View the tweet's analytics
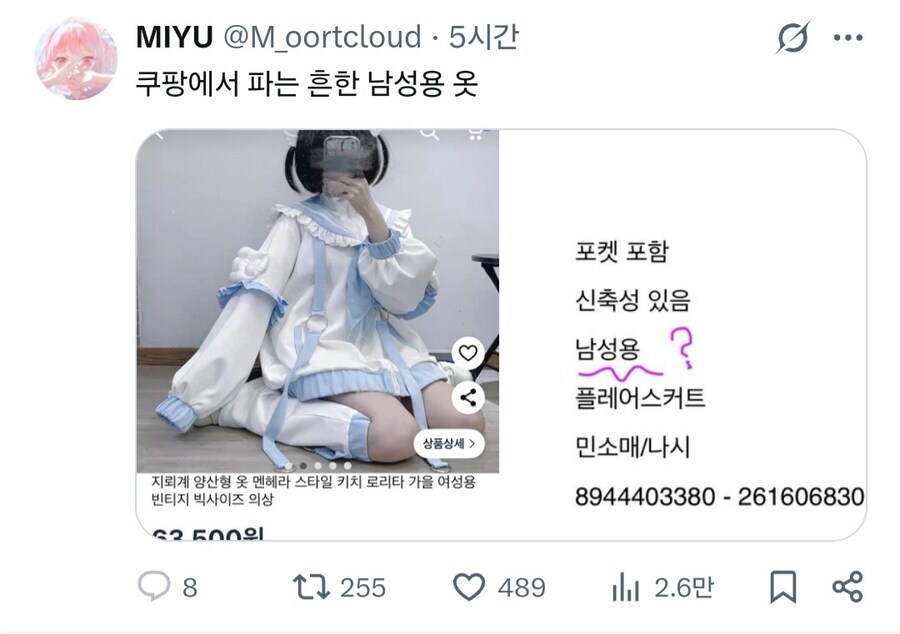Viewport: 900px width, 634px height. point(625,587)
